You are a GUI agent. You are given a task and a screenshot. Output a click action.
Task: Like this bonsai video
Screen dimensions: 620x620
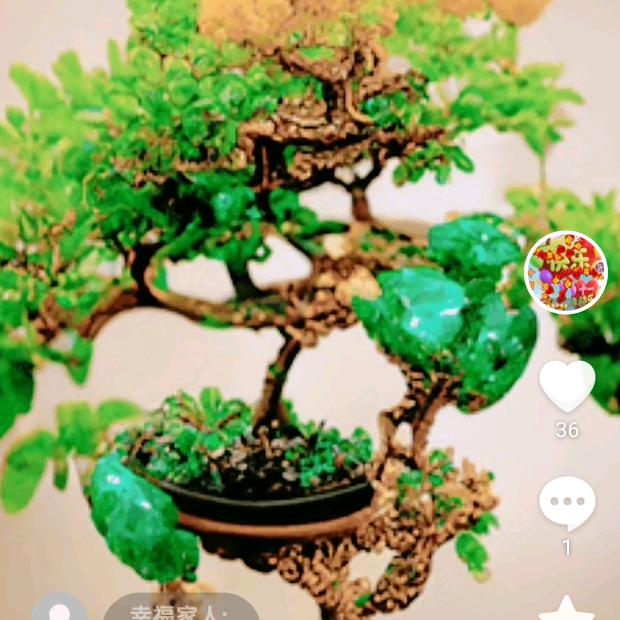[567, 385]
